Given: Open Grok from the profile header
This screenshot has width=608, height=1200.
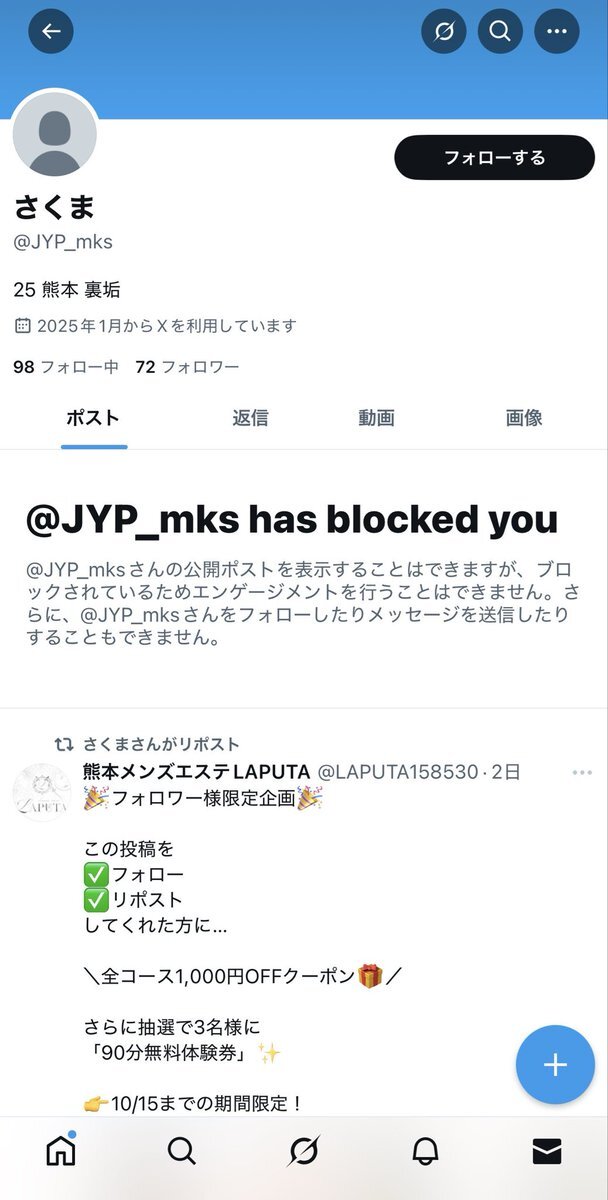Looking at the screenshot, I should (x=444, y=31).
